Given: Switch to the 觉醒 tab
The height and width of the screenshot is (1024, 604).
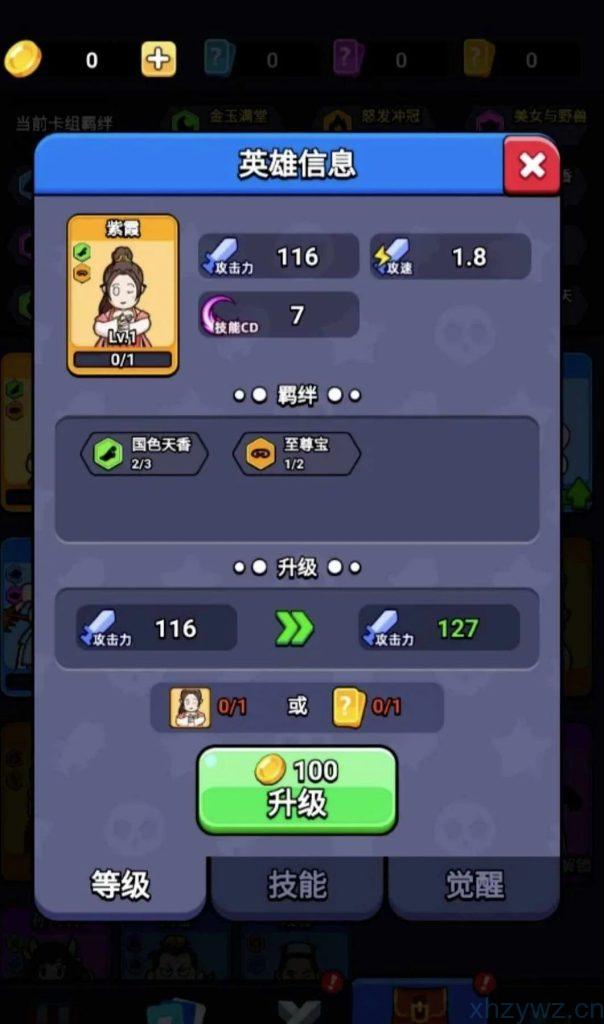Looking at the screenshot, I should pyautogui.click(x=474, y=885).
